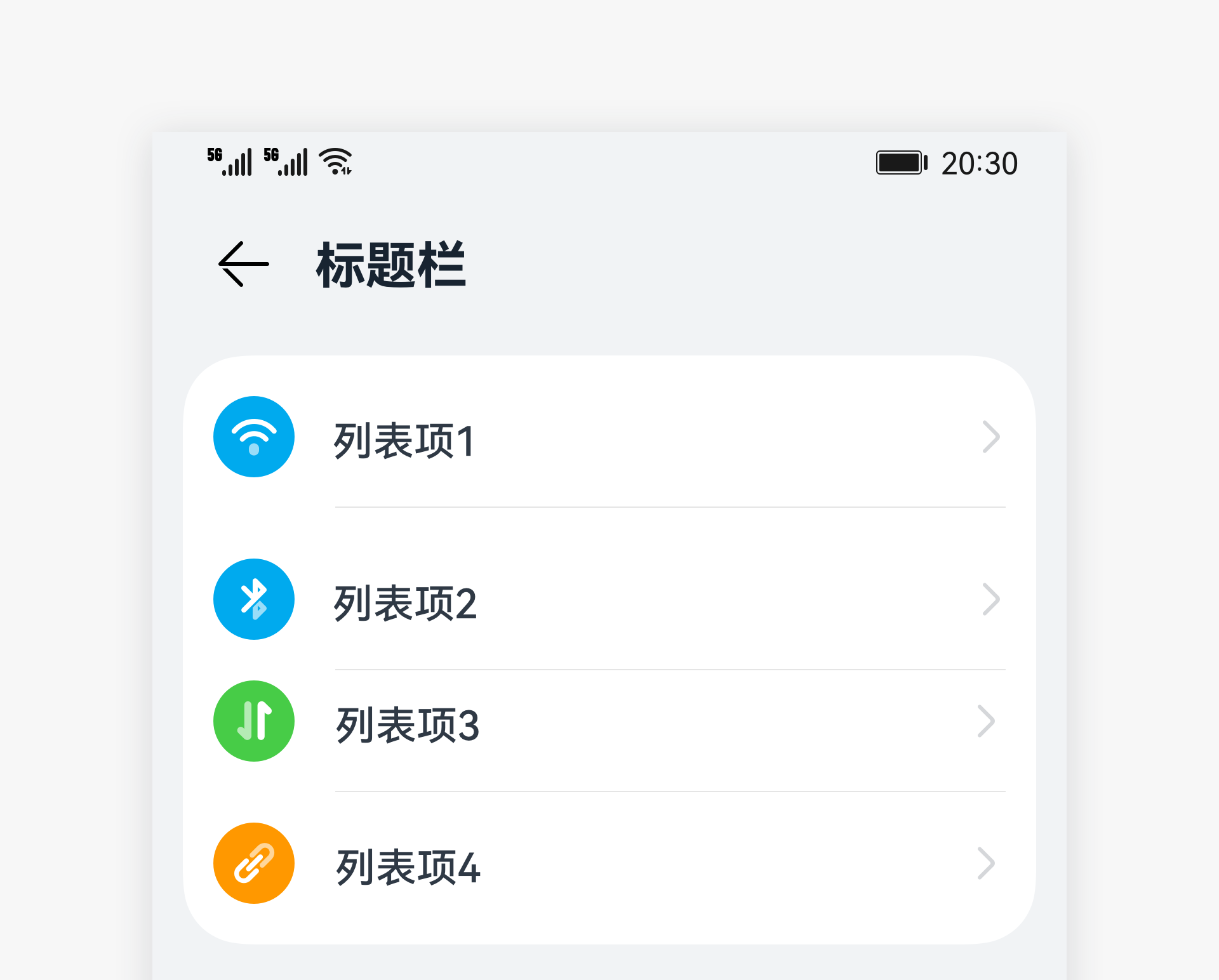This screenshot has height=980, width=1219.
Task: Open 列表项1 with the Wi-Fi icon
Action: pyautogui.click(x=404, y=439)
